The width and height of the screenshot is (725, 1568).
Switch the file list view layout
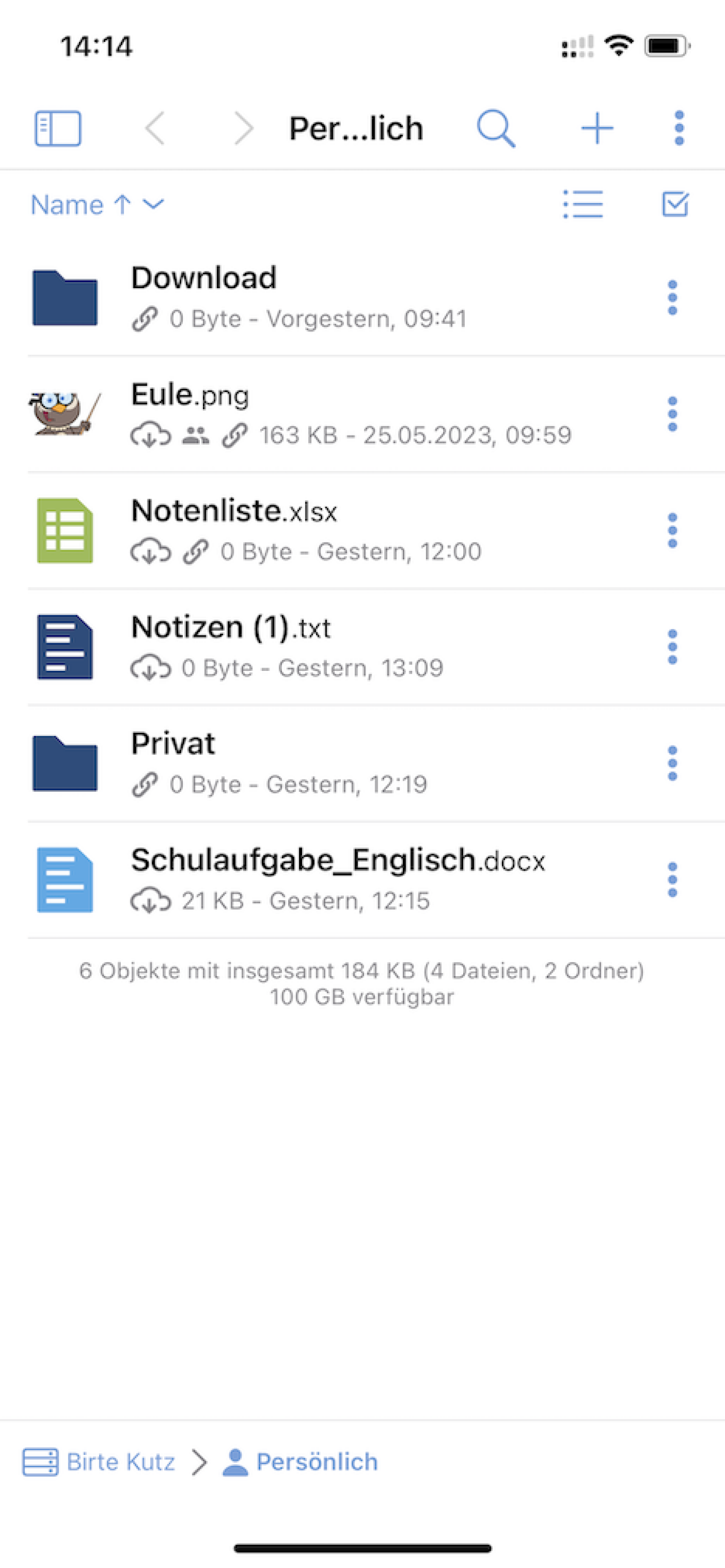tap(583, 204)
